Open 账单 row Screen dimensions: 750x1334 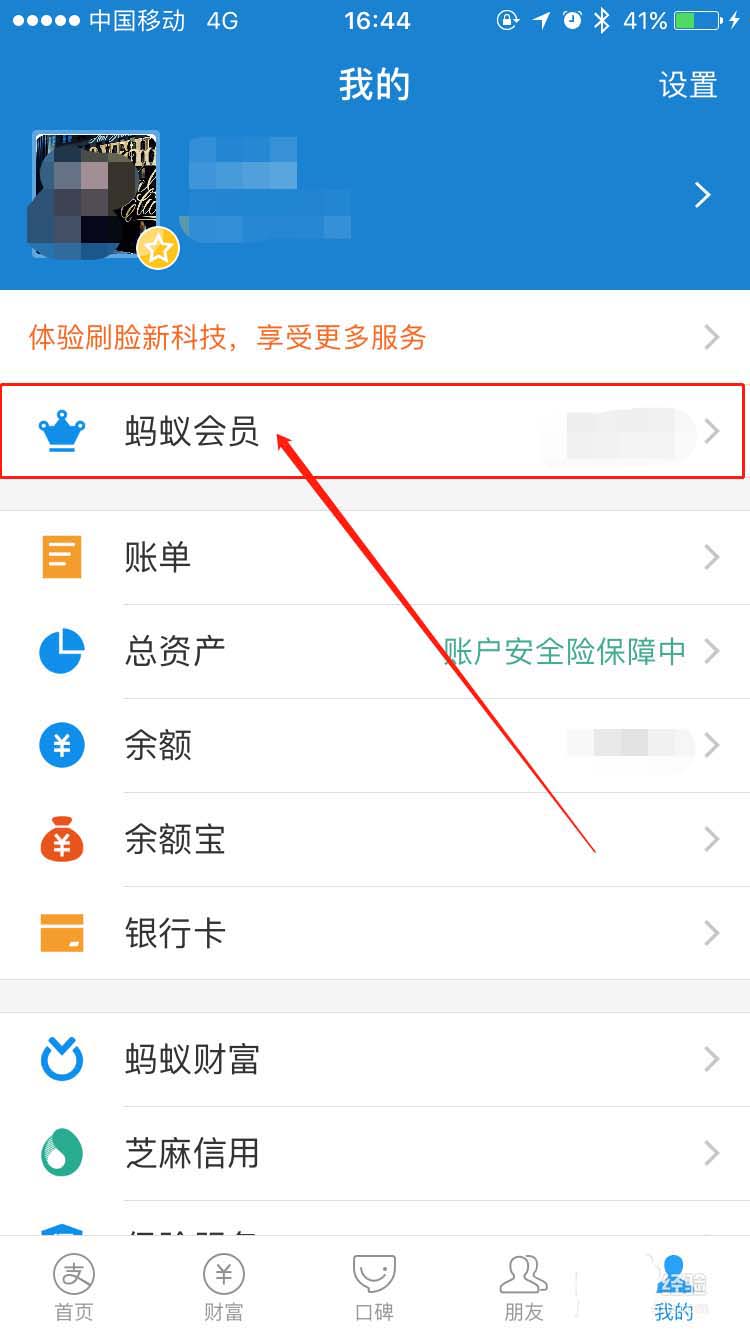(x=375, y=557)
